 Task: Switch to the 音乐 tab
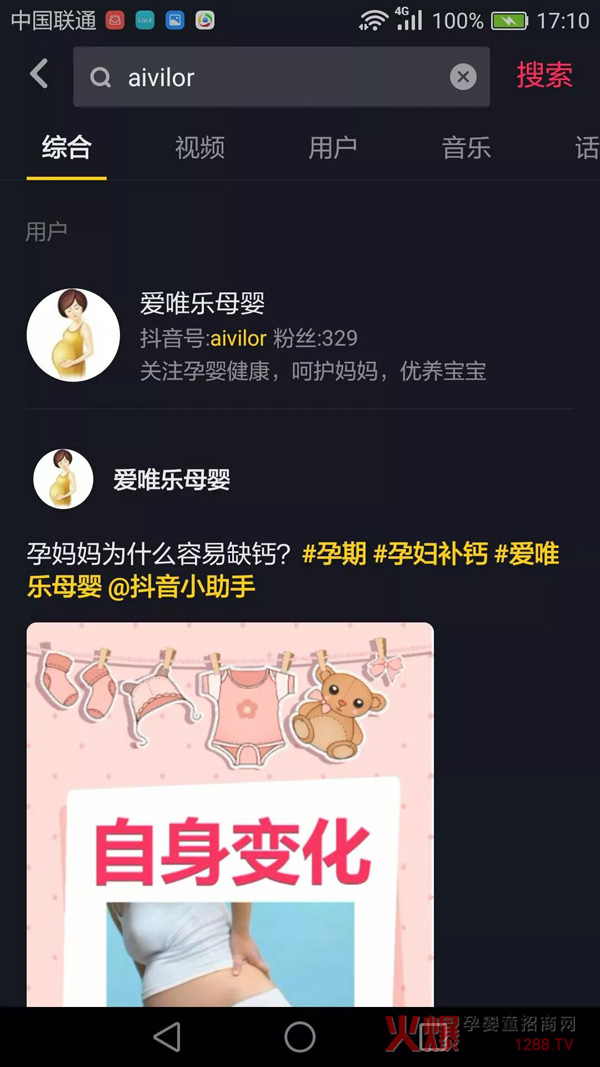[x=466, y=148]
